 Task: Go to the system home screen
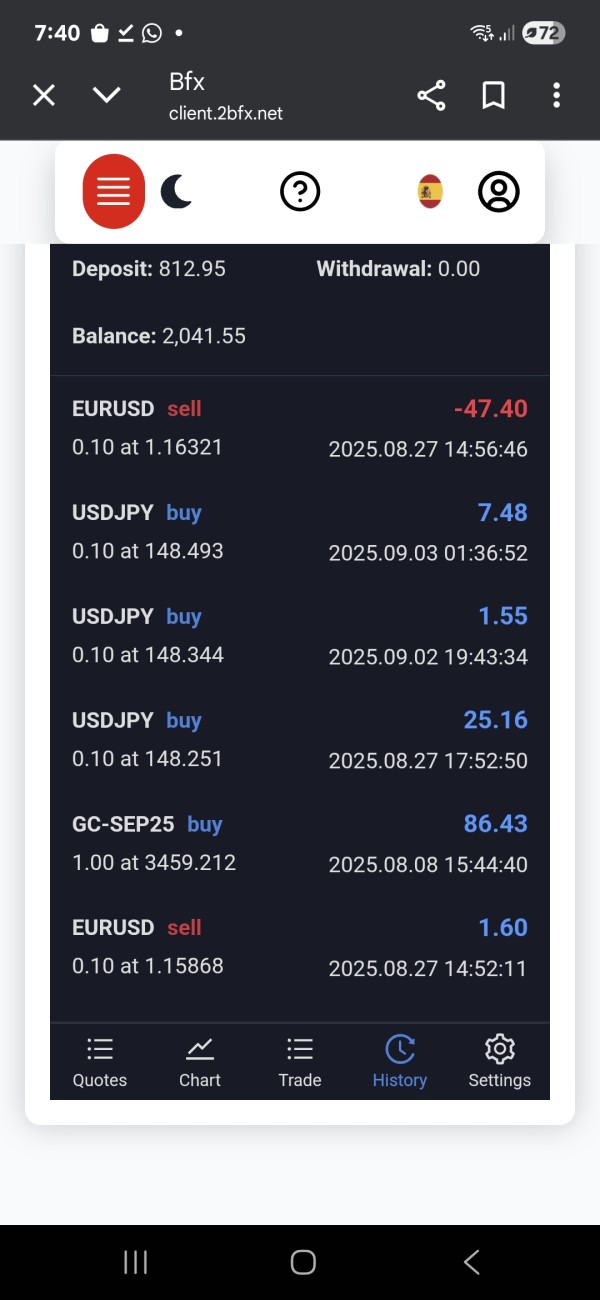tap(303, 1262)
